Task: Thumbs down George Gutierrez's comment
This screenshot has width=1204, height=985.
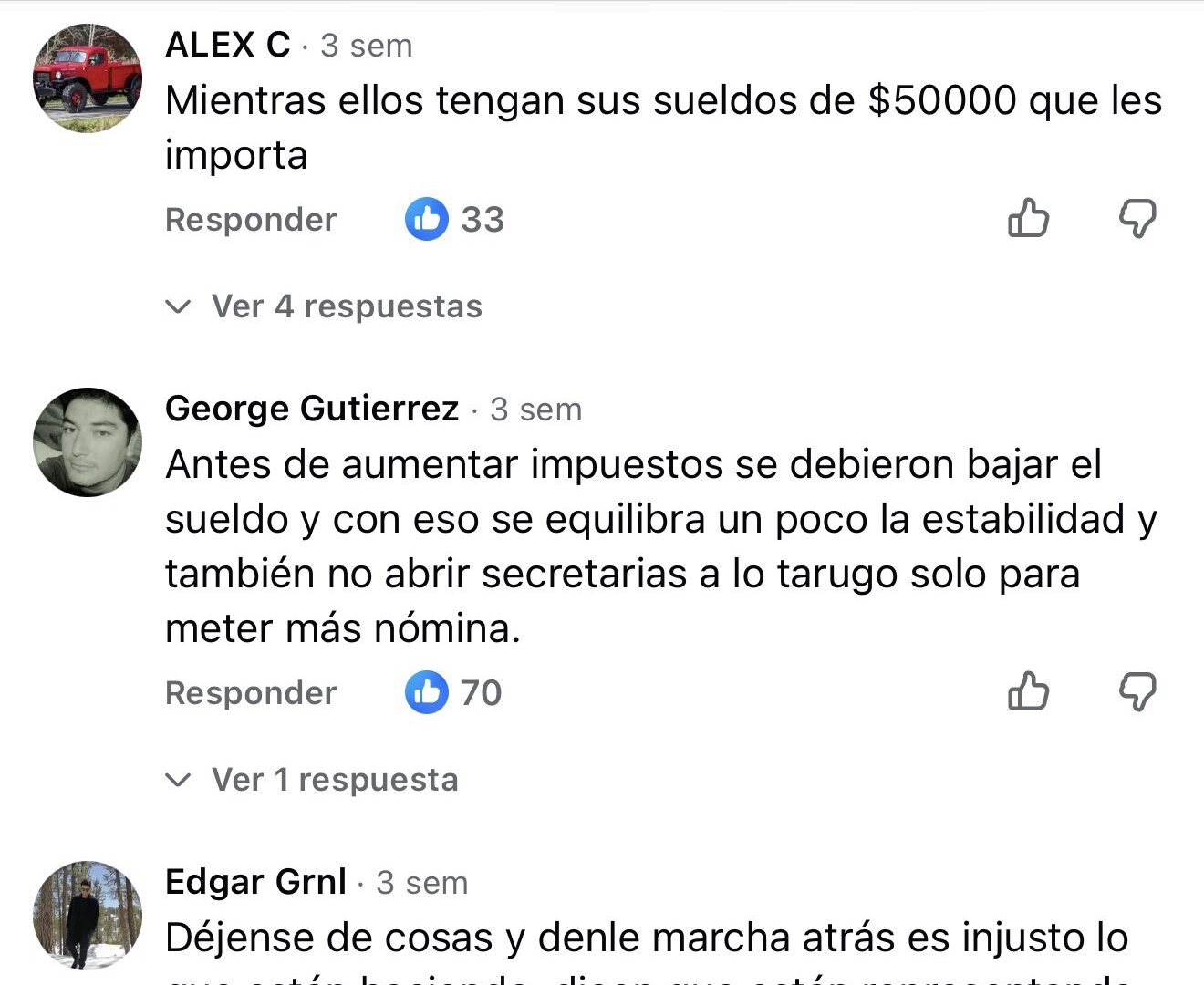Action: [1137, 691]
